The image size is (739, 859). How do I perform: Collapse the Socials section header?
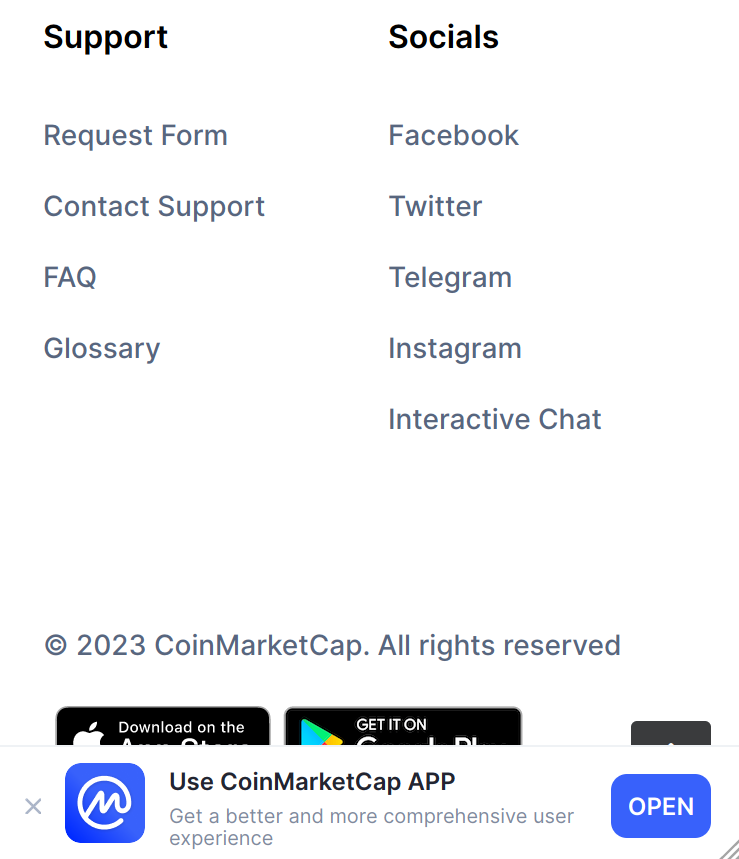(443, 37)
